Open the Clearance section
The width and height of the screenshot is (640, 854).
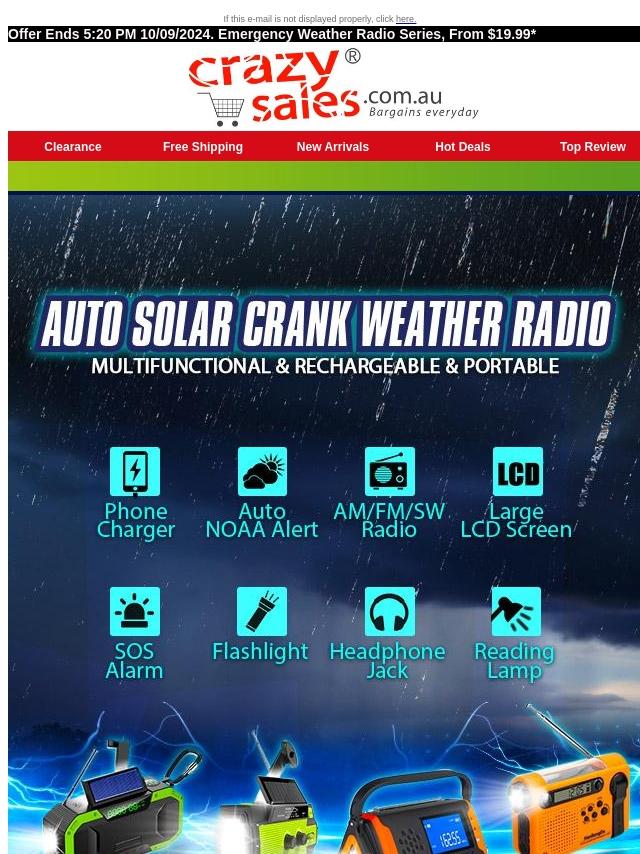click(x=73, y=147)
